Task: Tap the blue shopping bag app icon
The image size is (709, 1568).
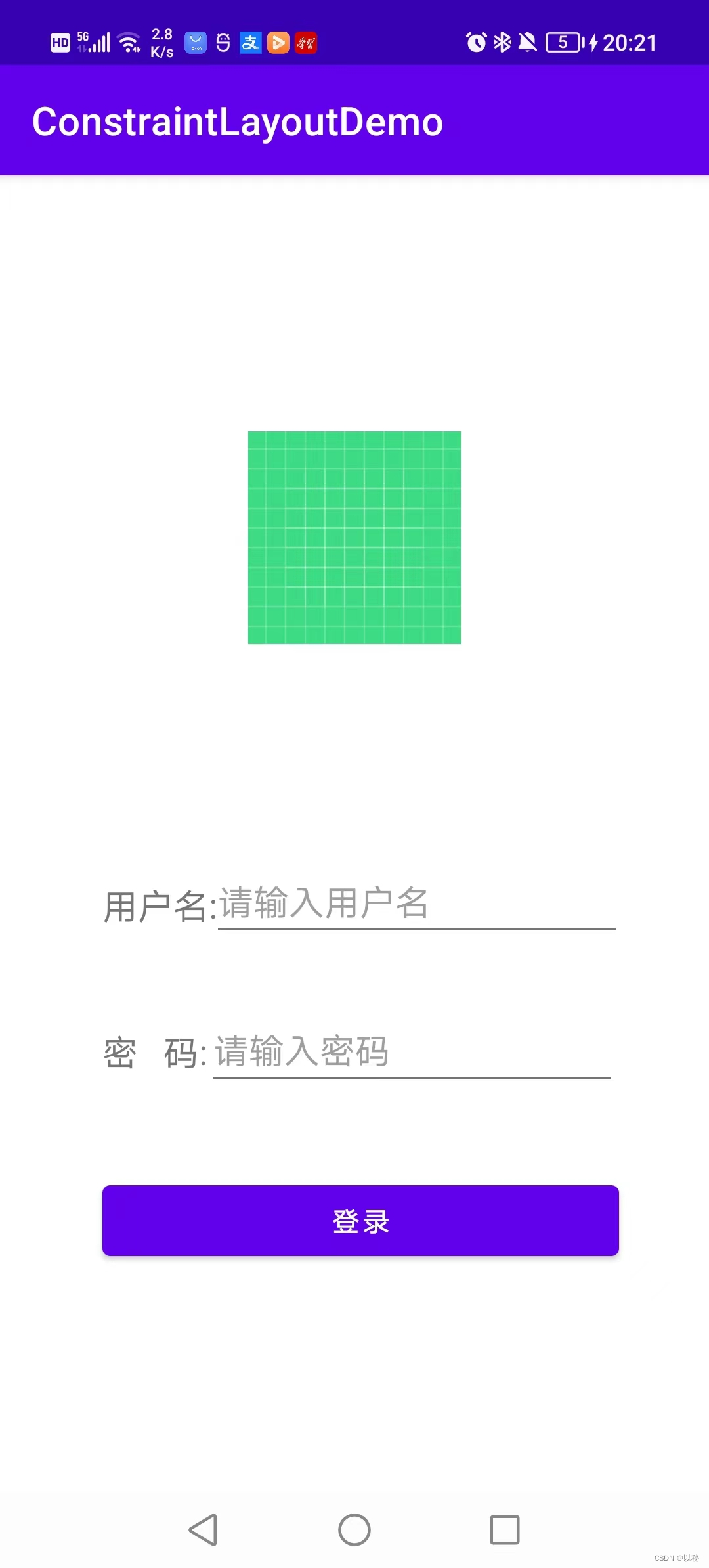Action: [195, 42]
